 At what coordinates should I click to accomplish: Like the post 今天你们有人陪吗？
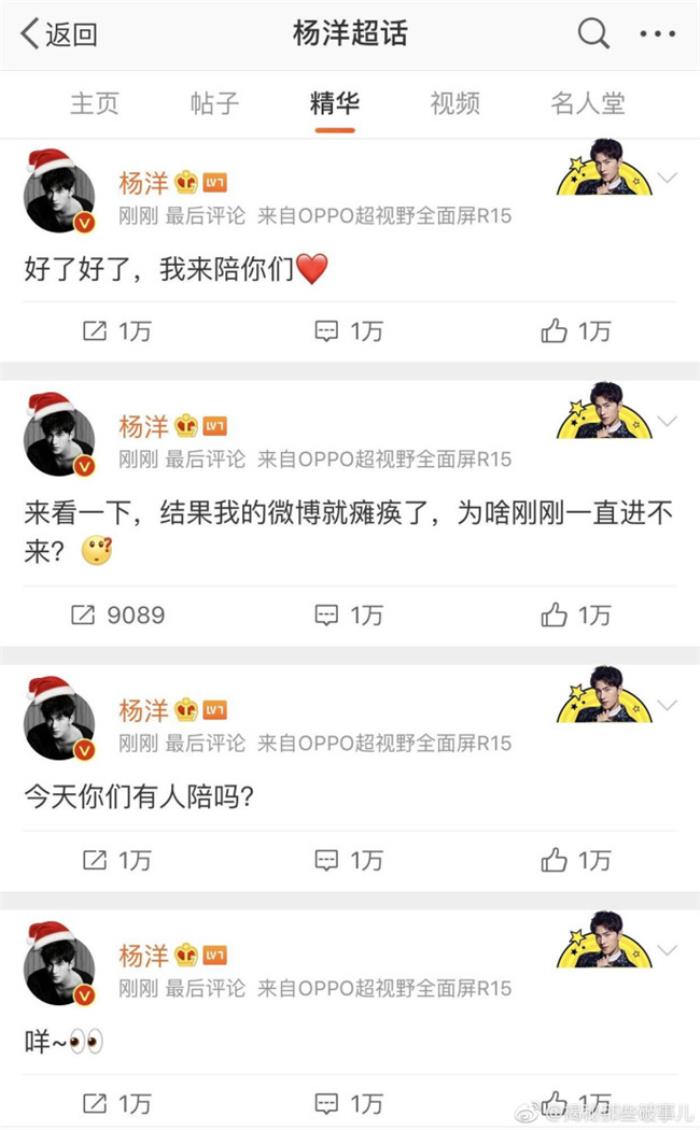pyautogui.click(x=576, y=859)
